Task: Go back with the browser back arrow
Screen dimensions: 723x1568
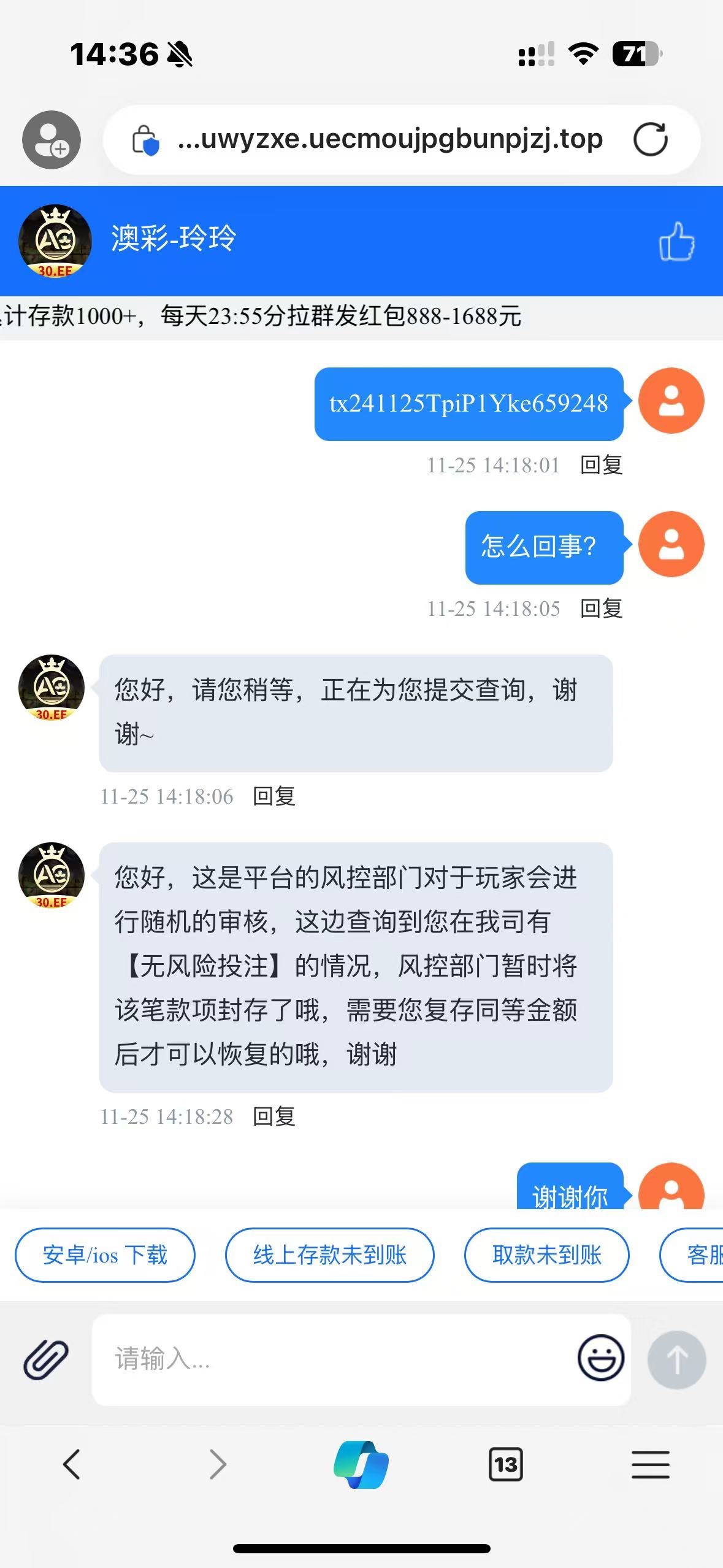Action: coord(72,1464)
